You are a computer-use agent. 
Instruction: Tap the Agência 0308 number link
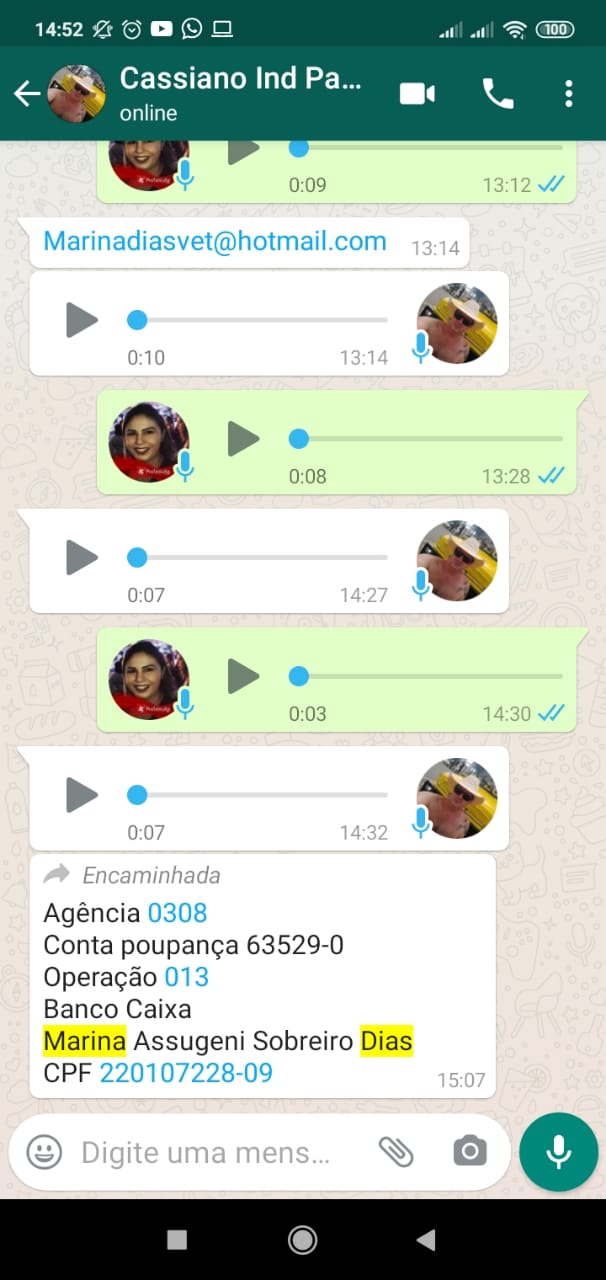177,913
